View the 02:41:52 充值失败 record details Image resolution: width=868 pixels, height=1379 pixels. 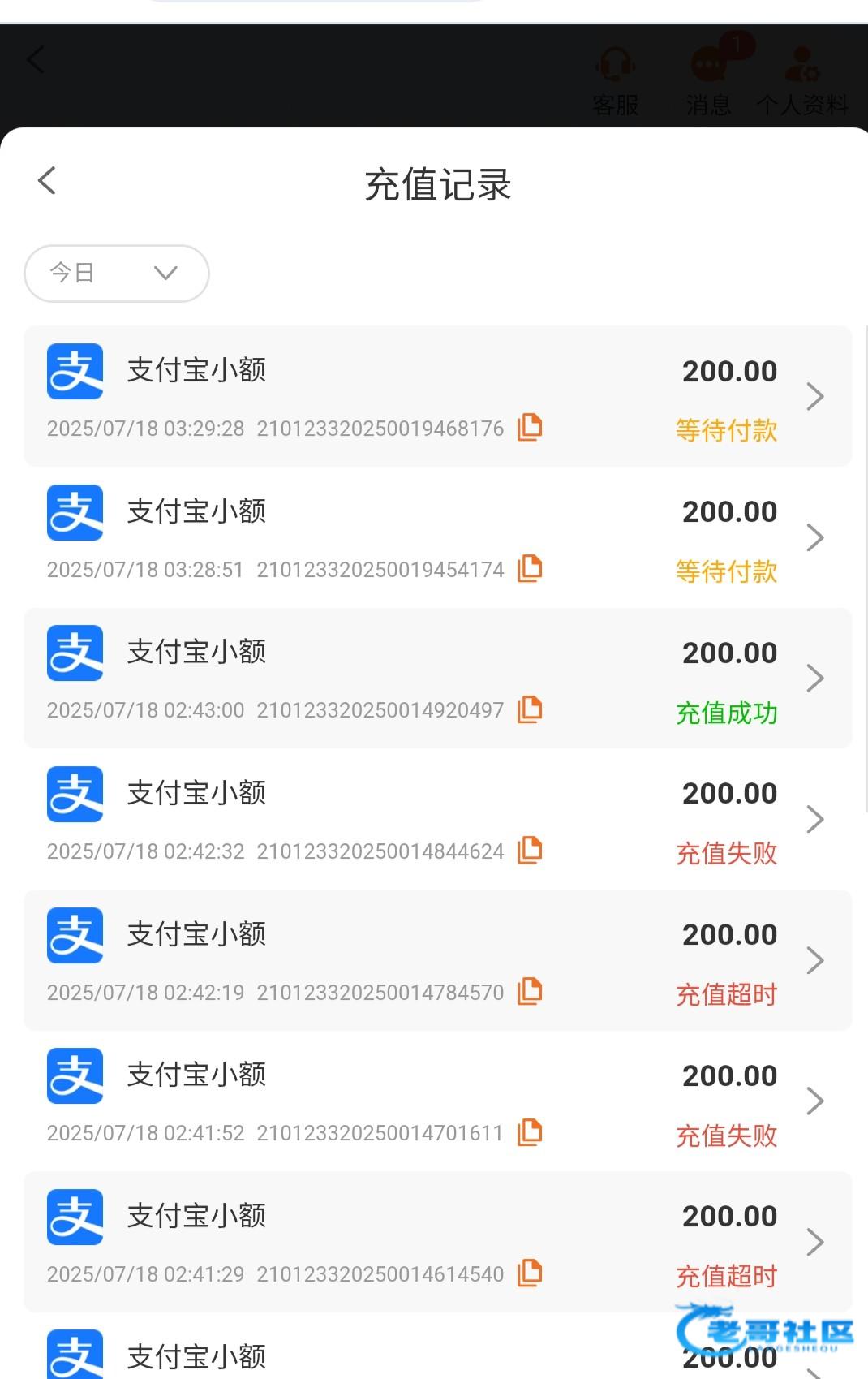pyautogui.click(x=438, y=1101)
